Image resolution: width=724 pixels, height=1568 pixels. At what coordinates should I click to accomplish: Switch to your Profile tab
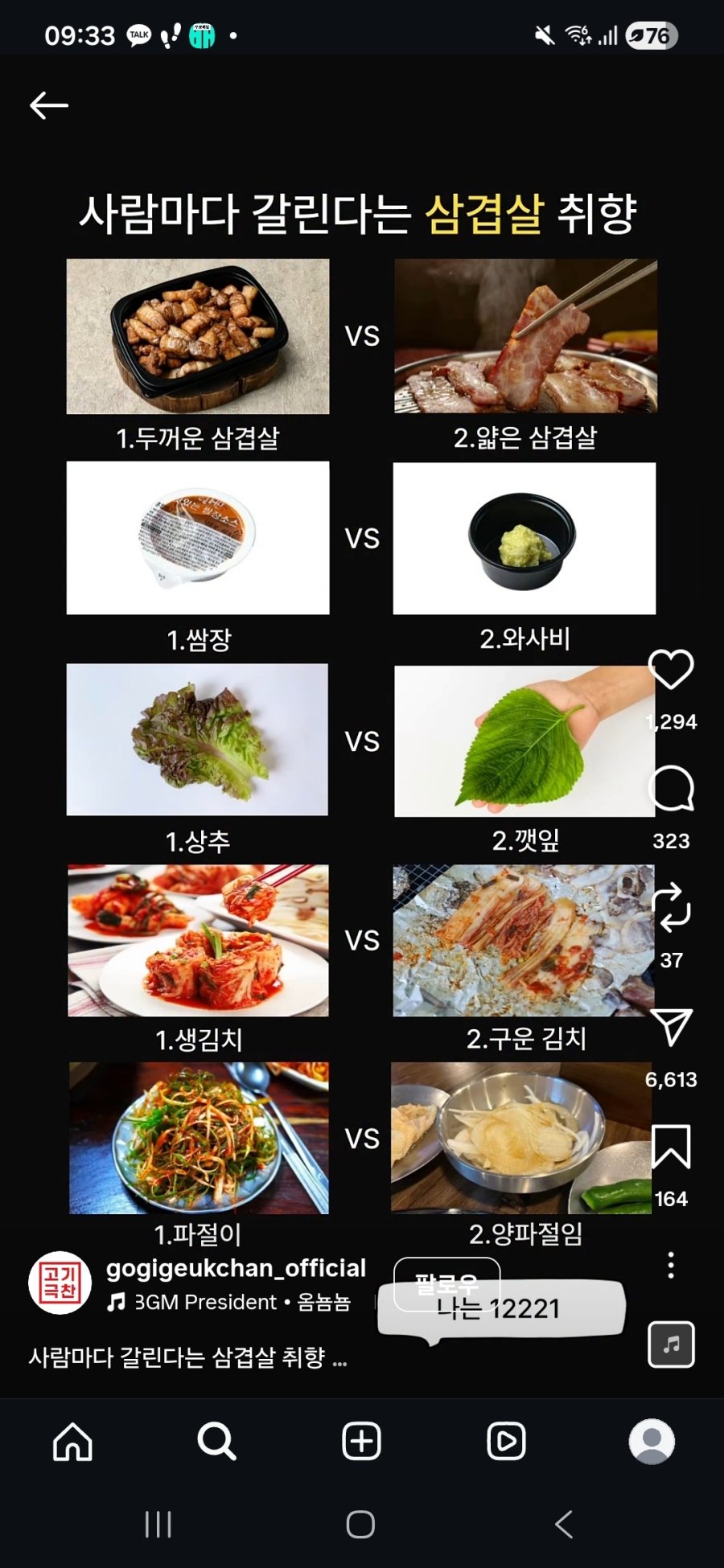(652, 1442)
